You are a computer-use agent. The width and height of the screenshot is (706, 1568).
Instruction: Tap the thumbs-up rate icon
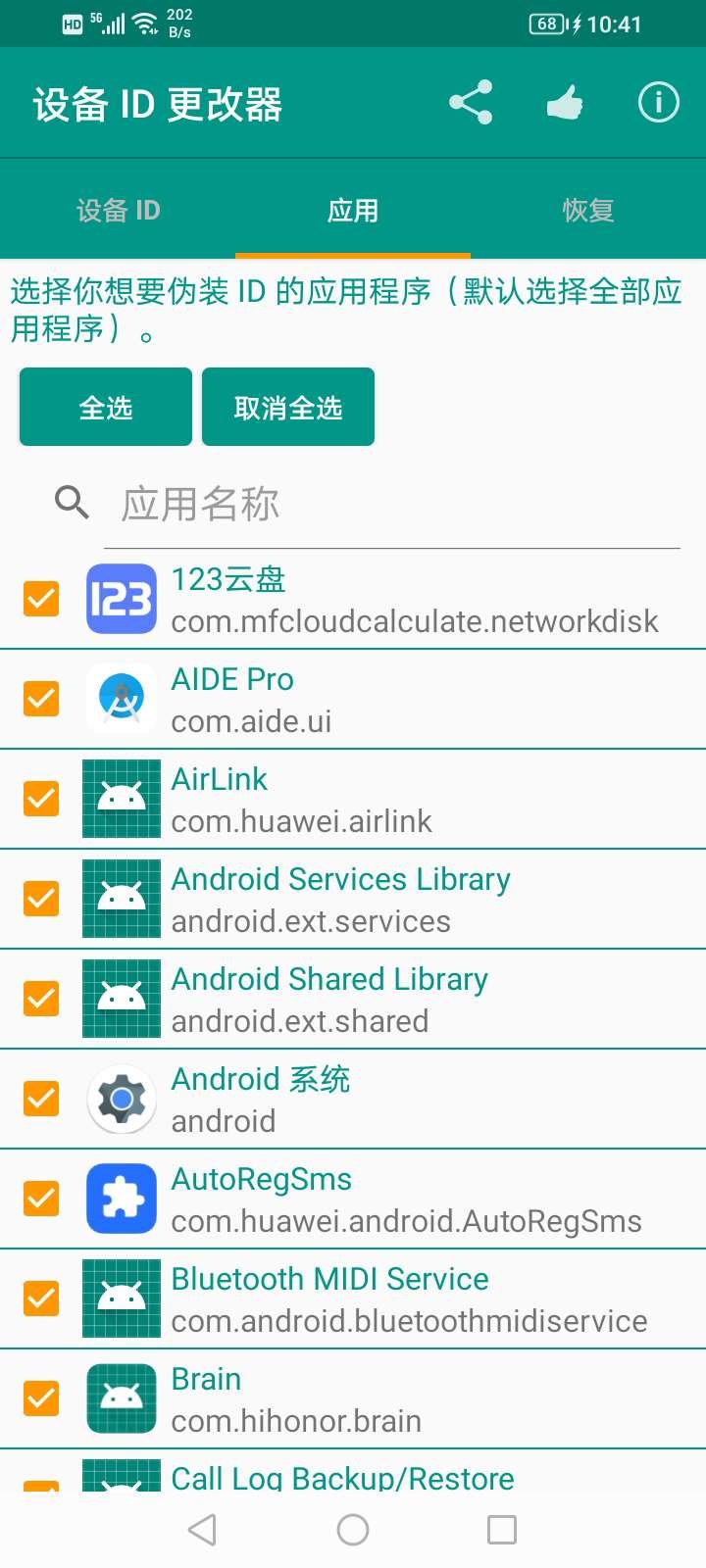(x=565, y=103)
